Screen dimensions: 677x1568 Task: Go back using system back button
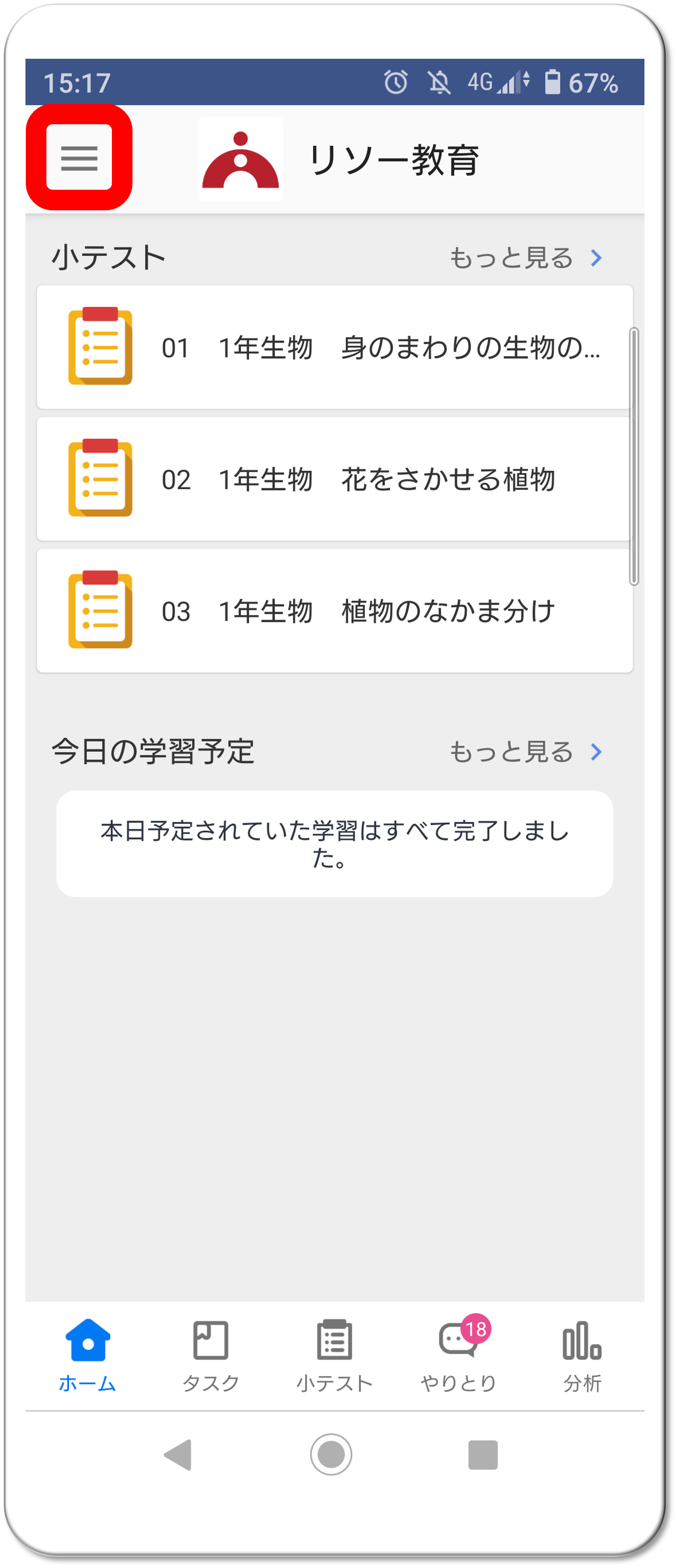(179, 1455)
